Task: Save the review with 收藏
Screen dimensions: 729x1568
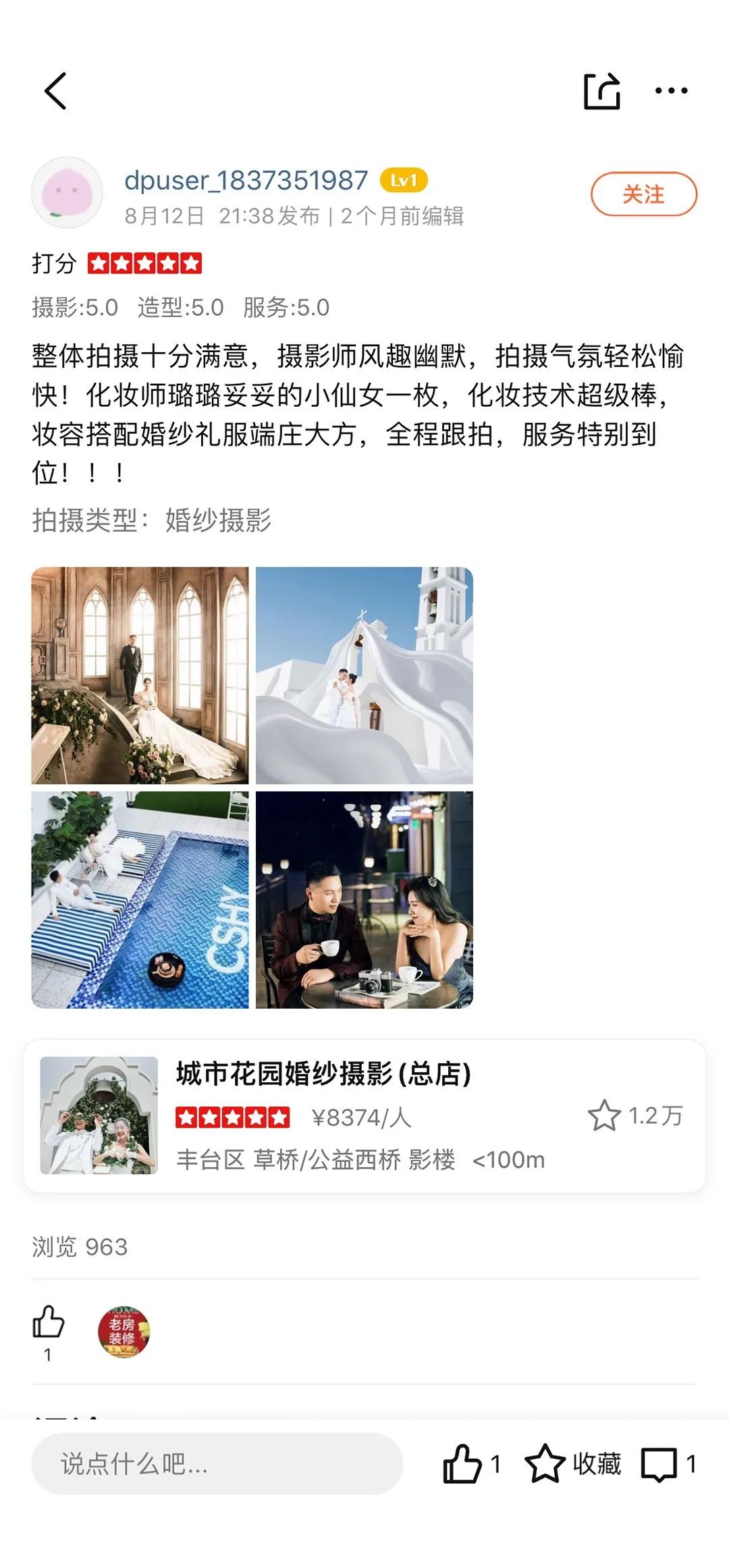Action: 573,1463
